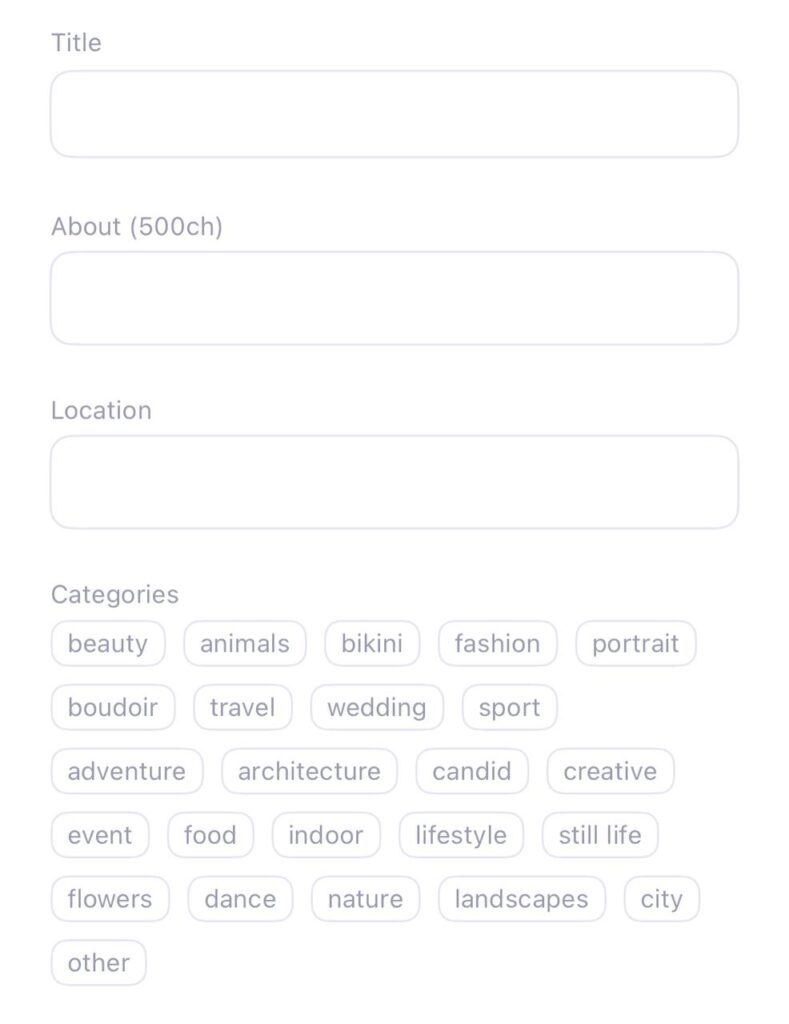Screen dimensions: 789x1024
Task: Pick the still life category
Action: [x=600, y=836]
